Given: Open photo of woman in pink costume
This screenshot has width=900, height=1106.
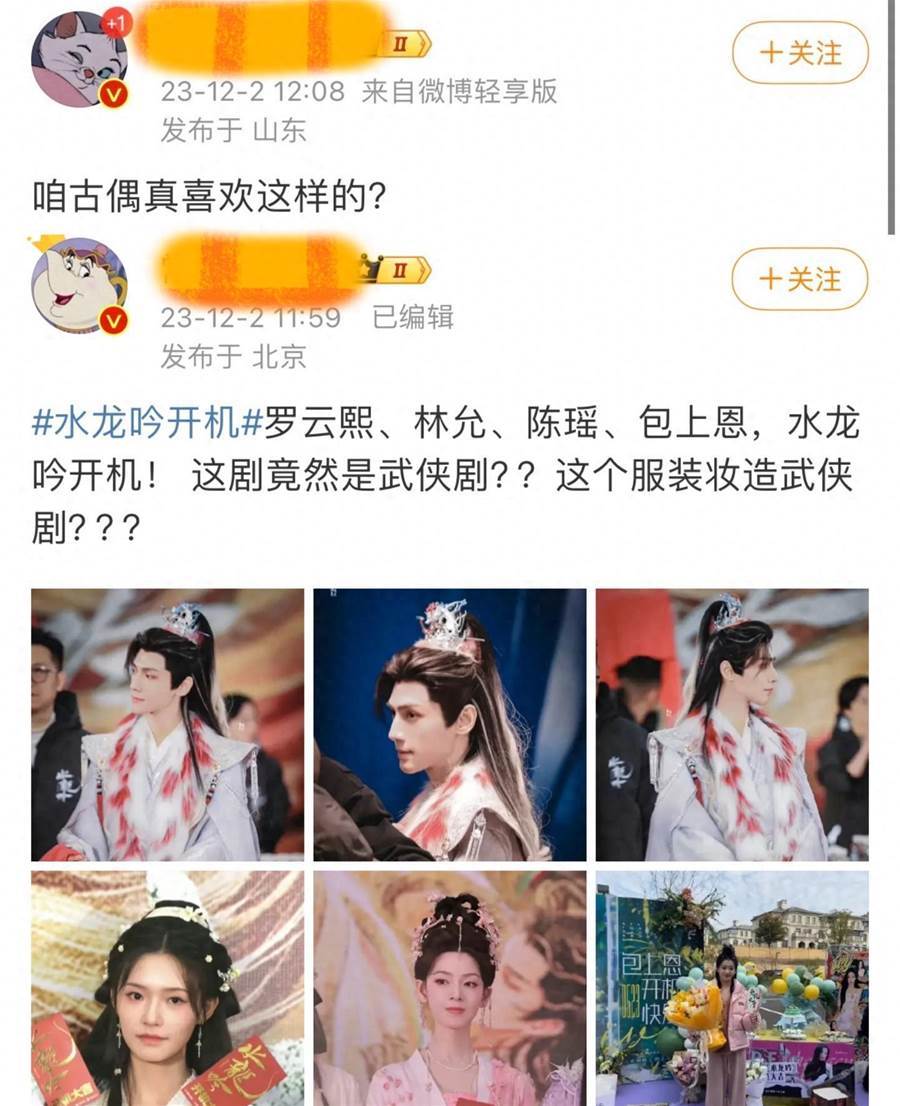Looking at the screenshot, I should pyautogui.click(x=450, y=988).
